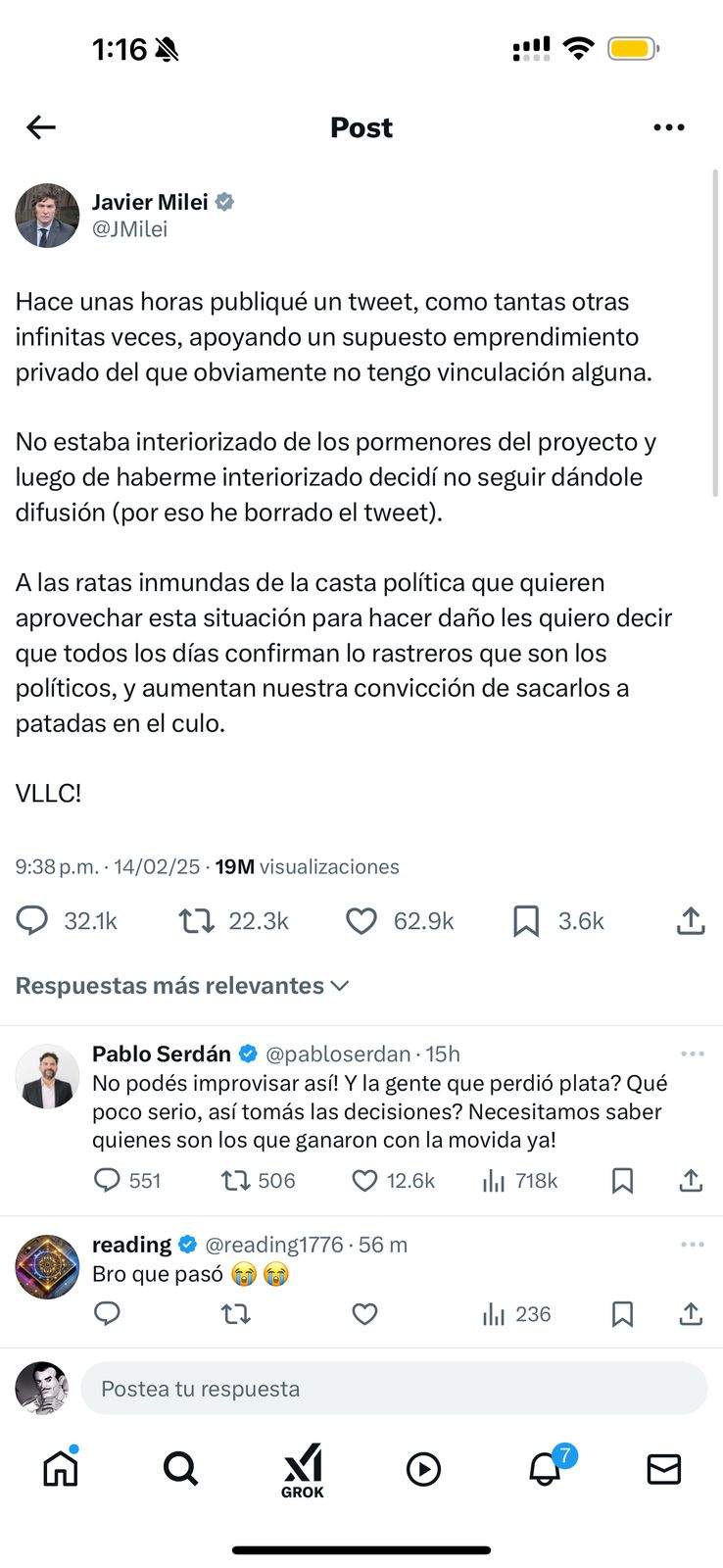Viewport: 723px width, 1568px height.
Task: Open Javier Milei's profile picture
Action: click(x=47, y=216)
